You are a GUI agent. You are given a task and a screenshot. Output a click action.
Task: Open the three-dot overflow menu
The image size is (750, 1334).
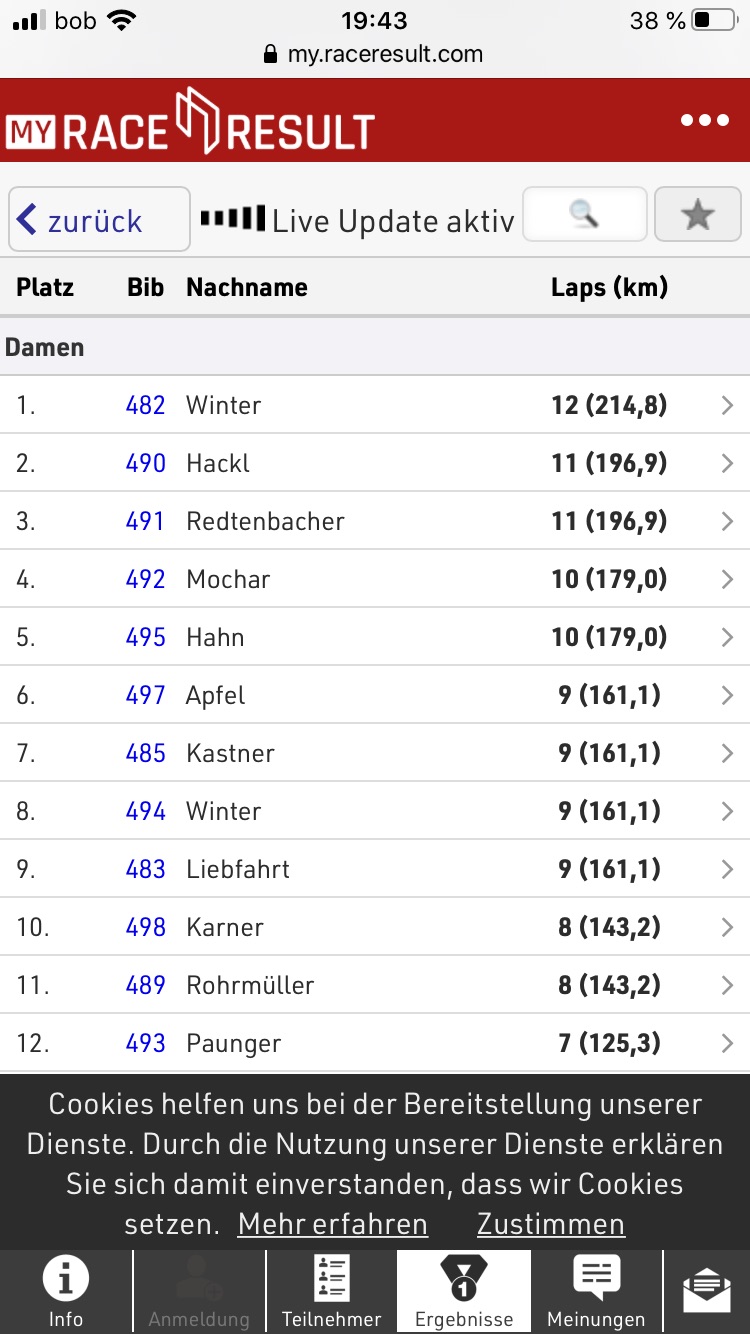[705, 121]
